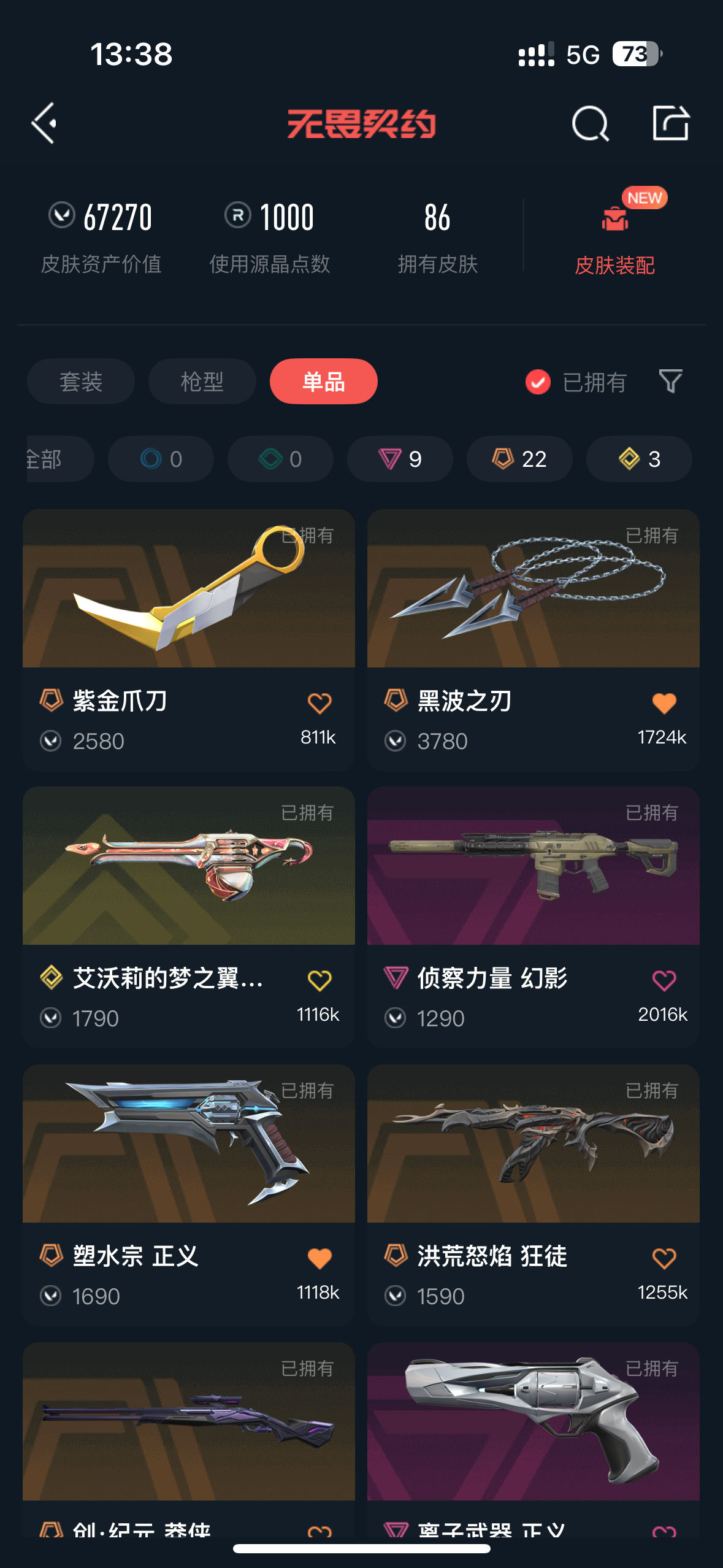Like the 艾沃莉的梦之翼 skin
Screen dimensions: 723x1568
(x=319, y=980)
